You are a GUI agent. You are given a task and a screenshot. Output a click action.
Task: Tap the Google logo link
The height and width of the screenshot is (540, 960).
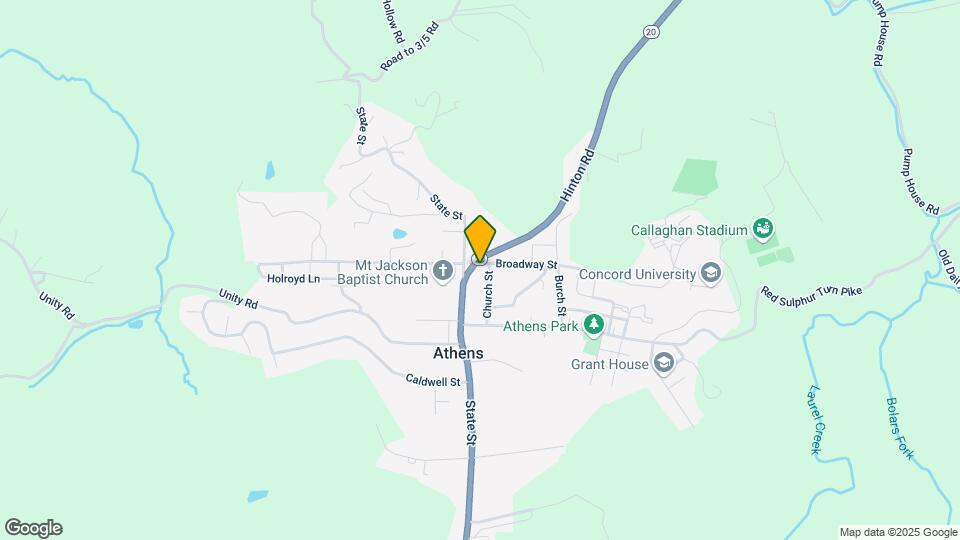pos(33,528)
